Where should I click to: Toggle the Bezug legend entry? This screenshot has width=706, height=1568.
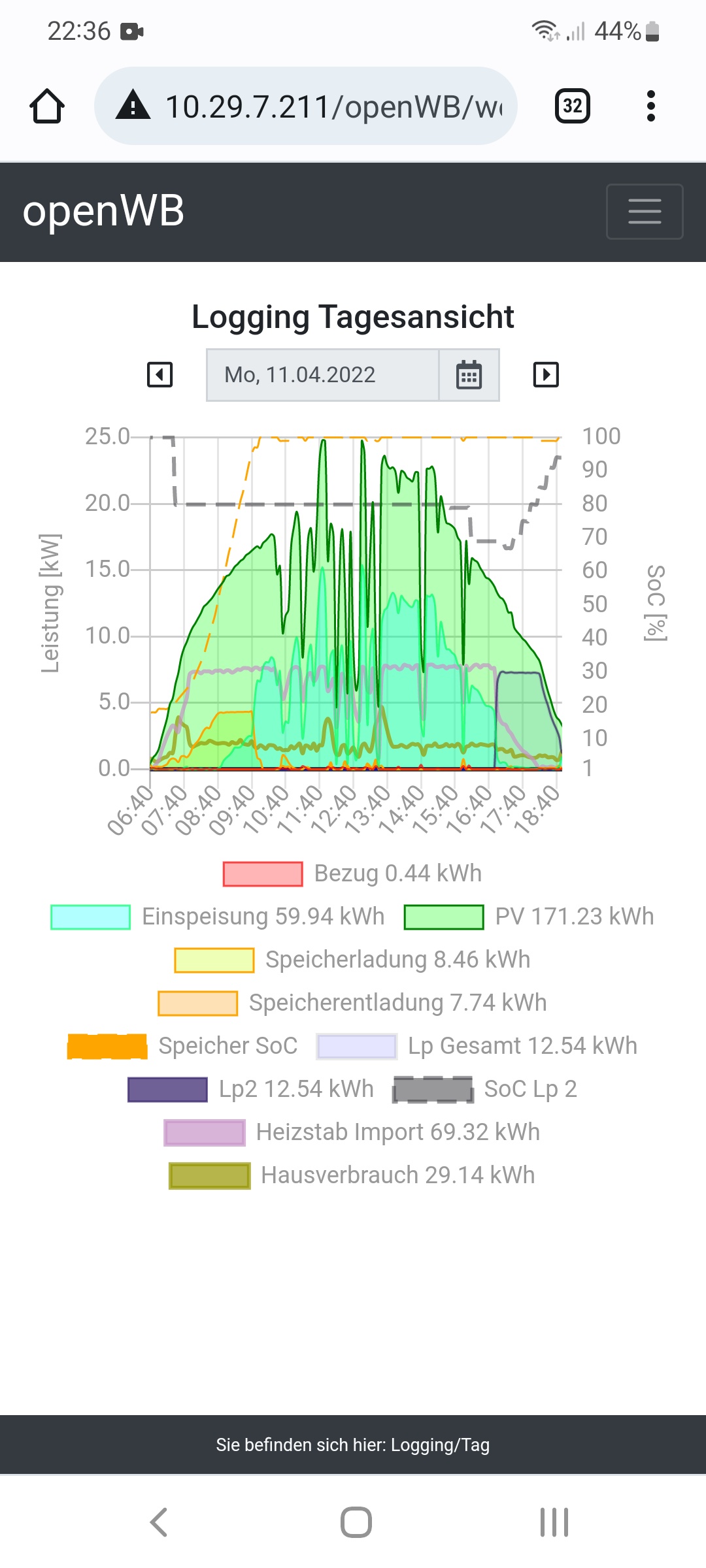click(x=352, y=874)
